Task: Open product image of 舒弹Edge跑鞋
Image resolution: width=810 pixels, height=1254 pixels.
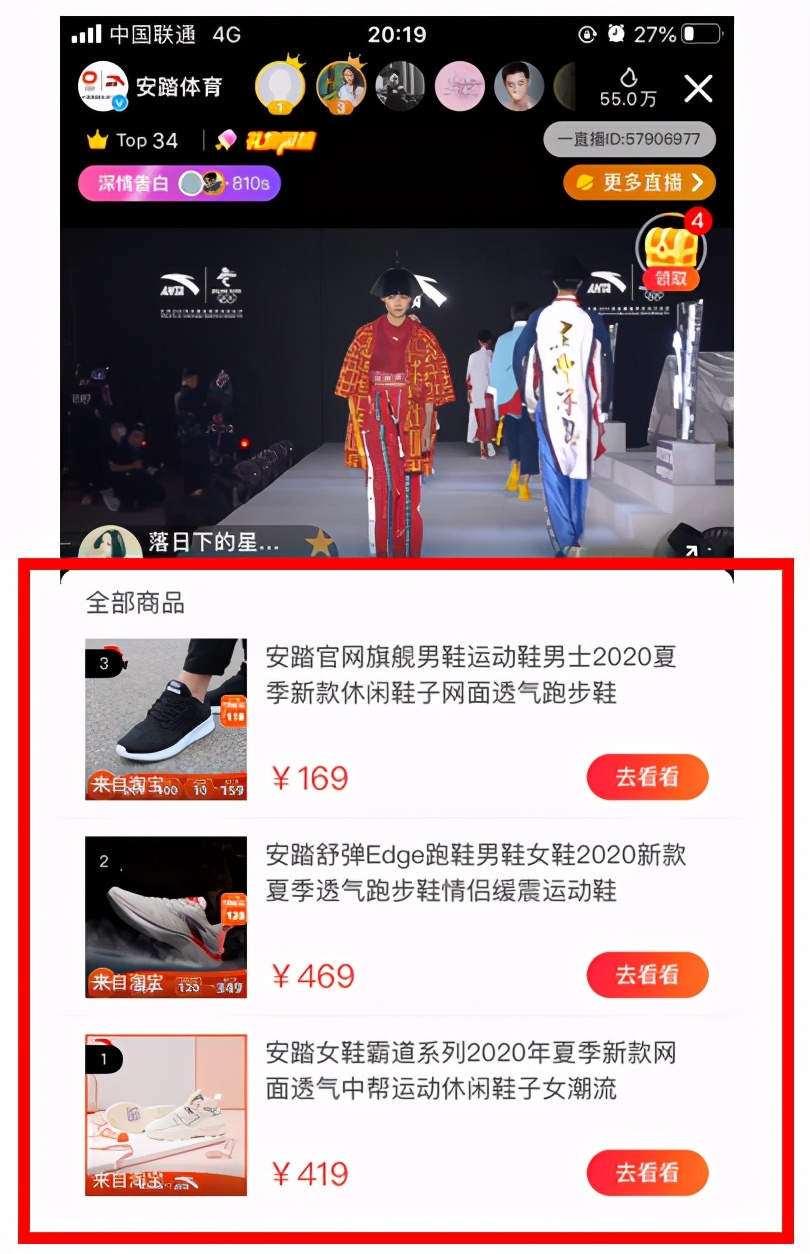Action: (166, 917)
